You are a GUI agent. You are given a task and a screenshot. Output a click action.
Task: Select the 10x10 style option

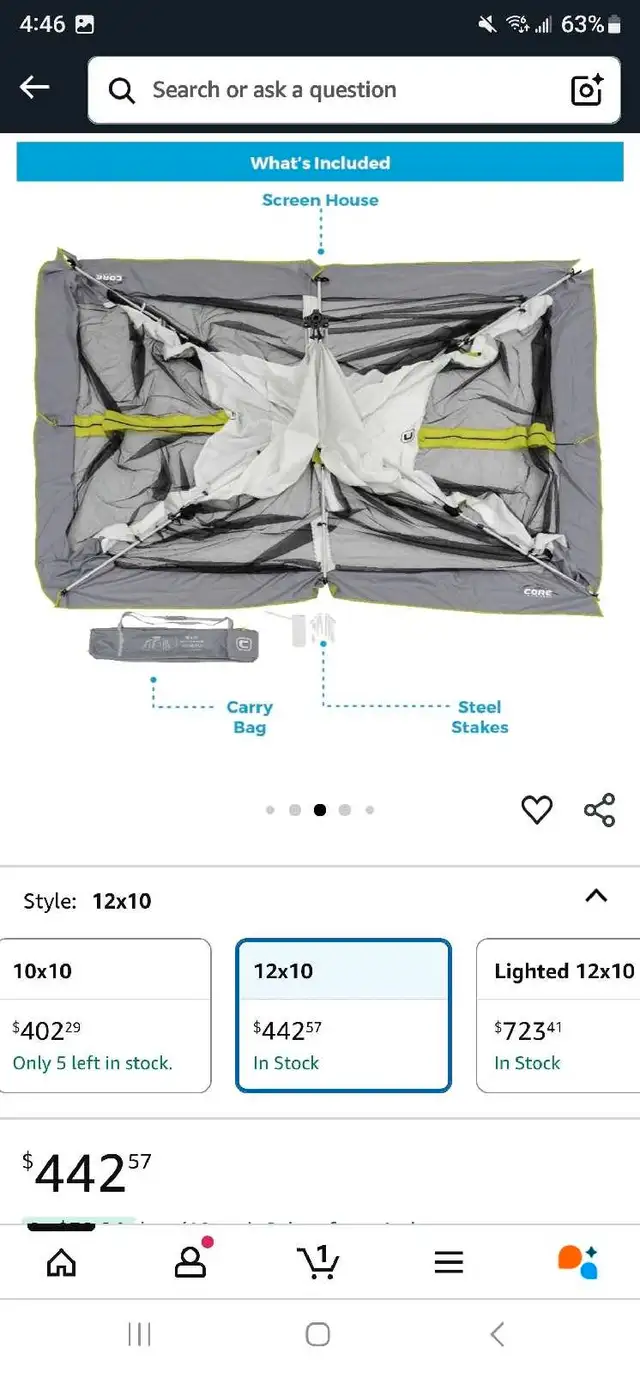tap(105, 1015)
